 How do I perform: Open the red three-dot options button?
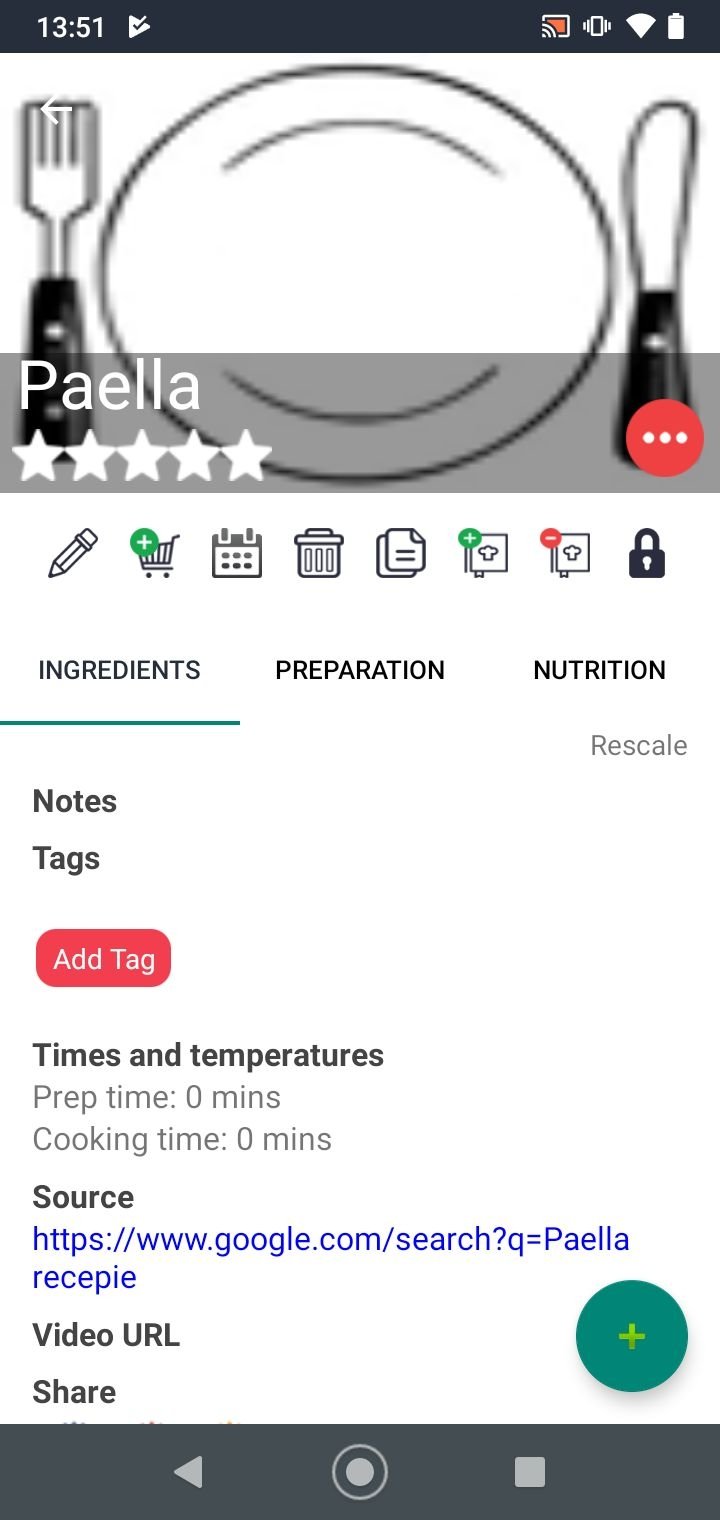pyautogui.click(x=665, y=437)
